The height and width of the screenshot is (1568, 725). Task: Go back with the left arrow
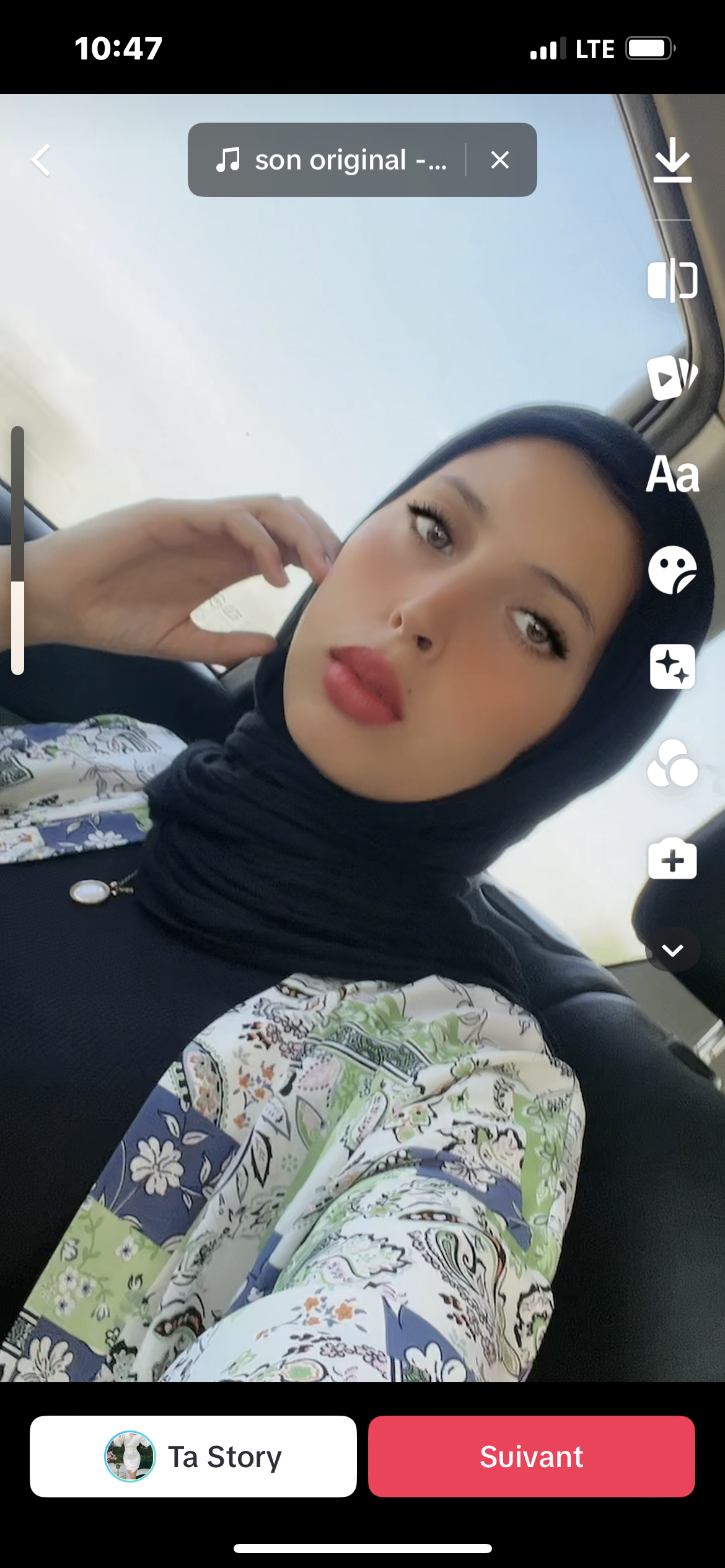[41, 160]
